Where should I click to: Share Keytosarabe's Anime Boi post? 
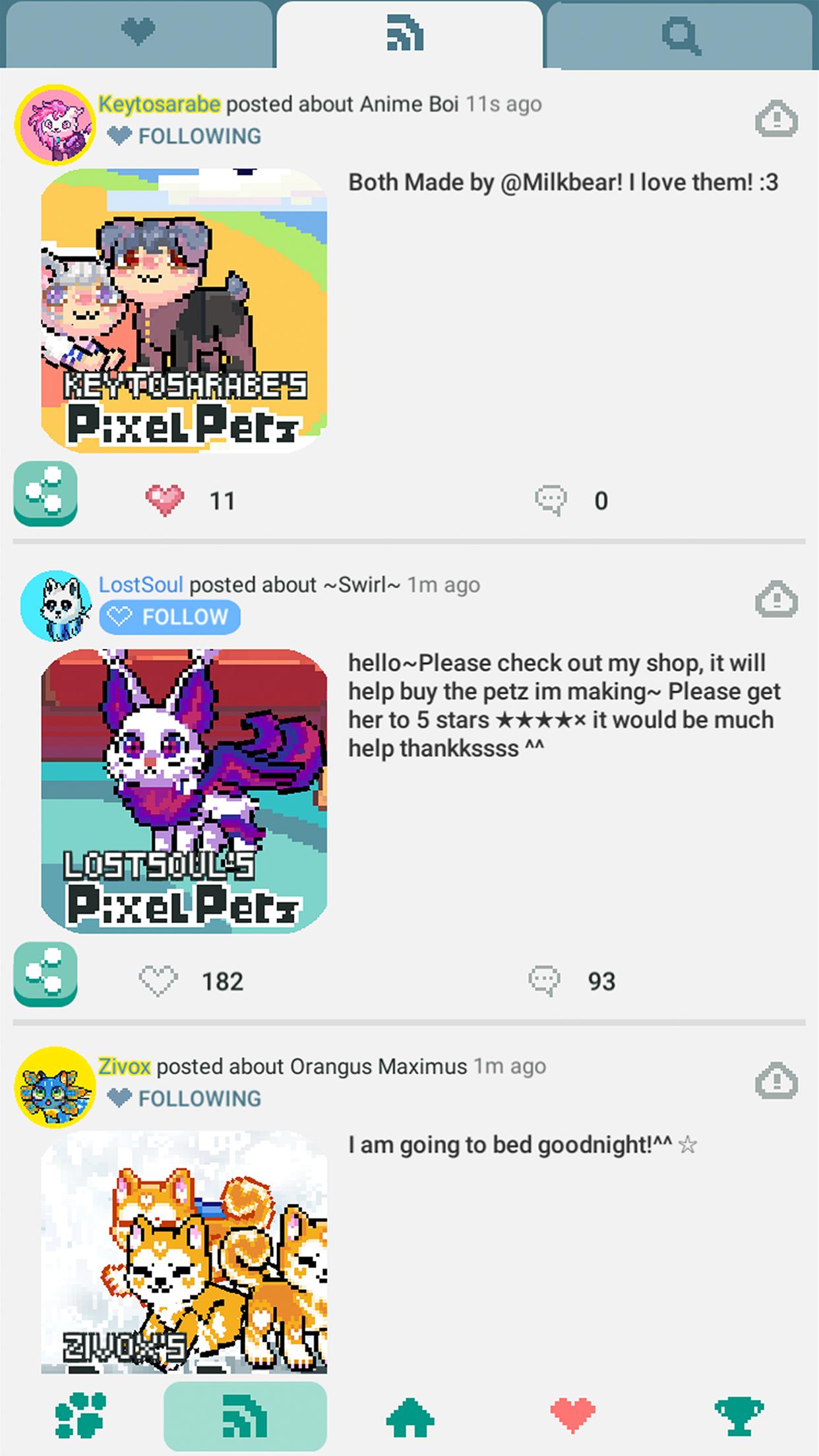[45, 493]
